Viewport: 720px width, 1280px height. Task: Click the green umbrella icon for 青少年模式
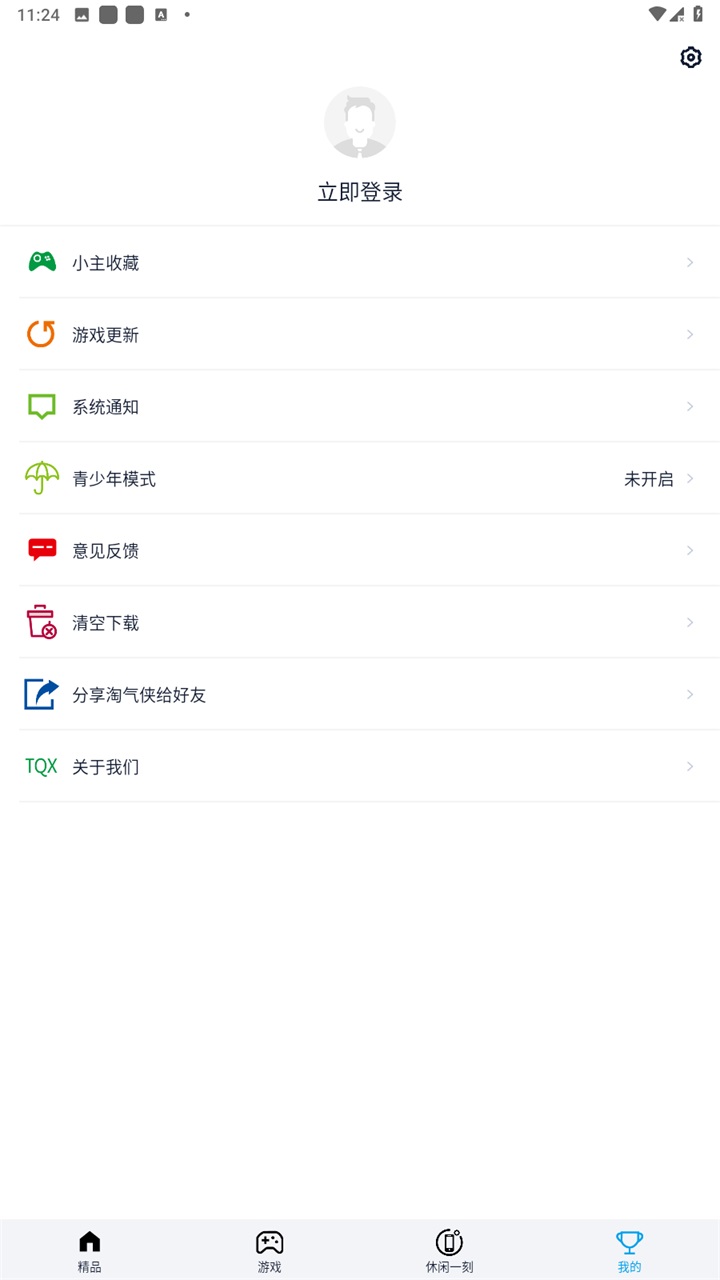[41, 478]
